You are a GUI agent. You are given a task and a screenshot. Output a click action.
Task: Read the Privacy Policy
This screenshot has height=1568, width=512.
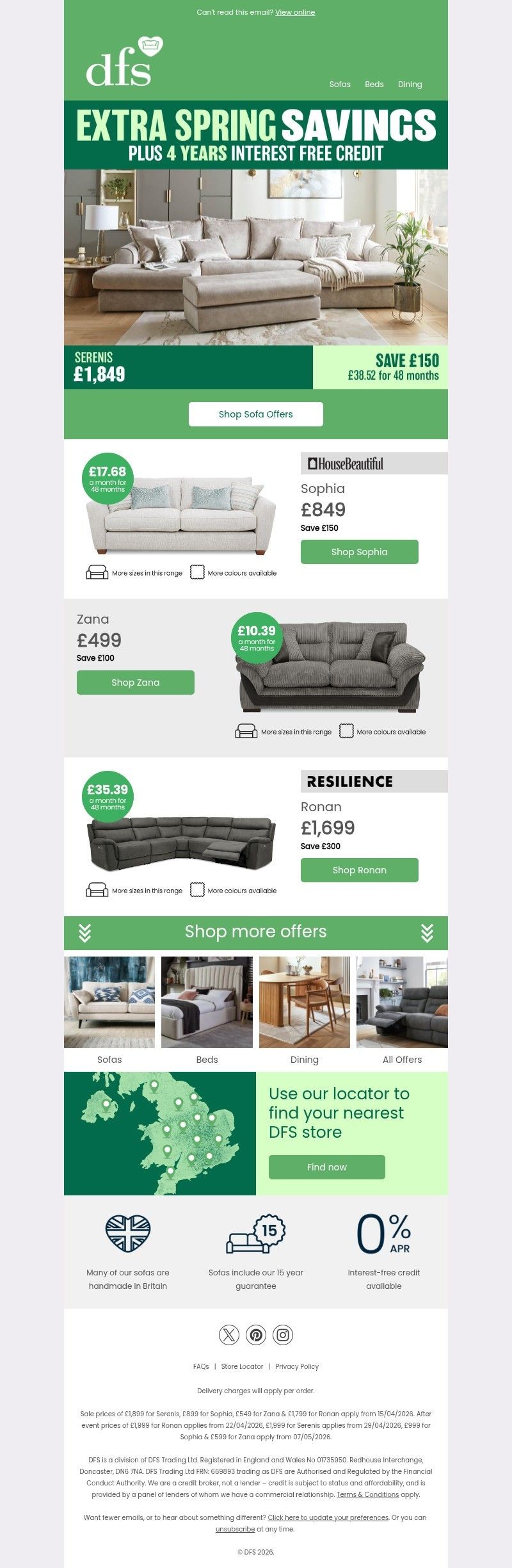tap(297, 1366)
